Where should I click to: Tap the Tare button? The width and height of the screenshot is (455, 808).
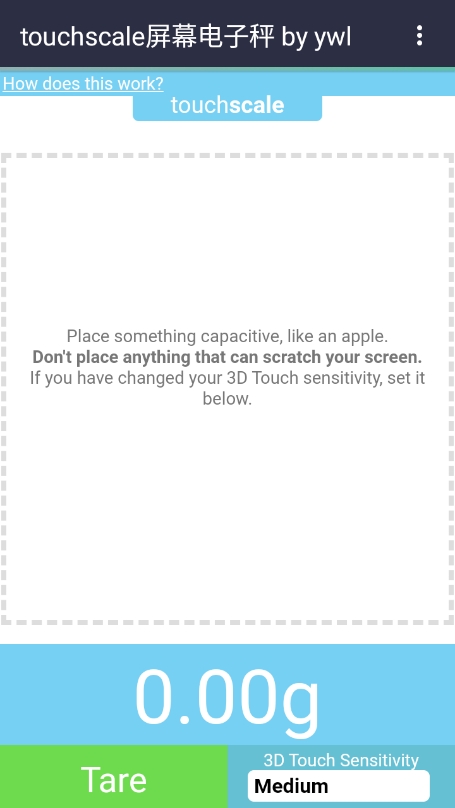click(114, 777)
